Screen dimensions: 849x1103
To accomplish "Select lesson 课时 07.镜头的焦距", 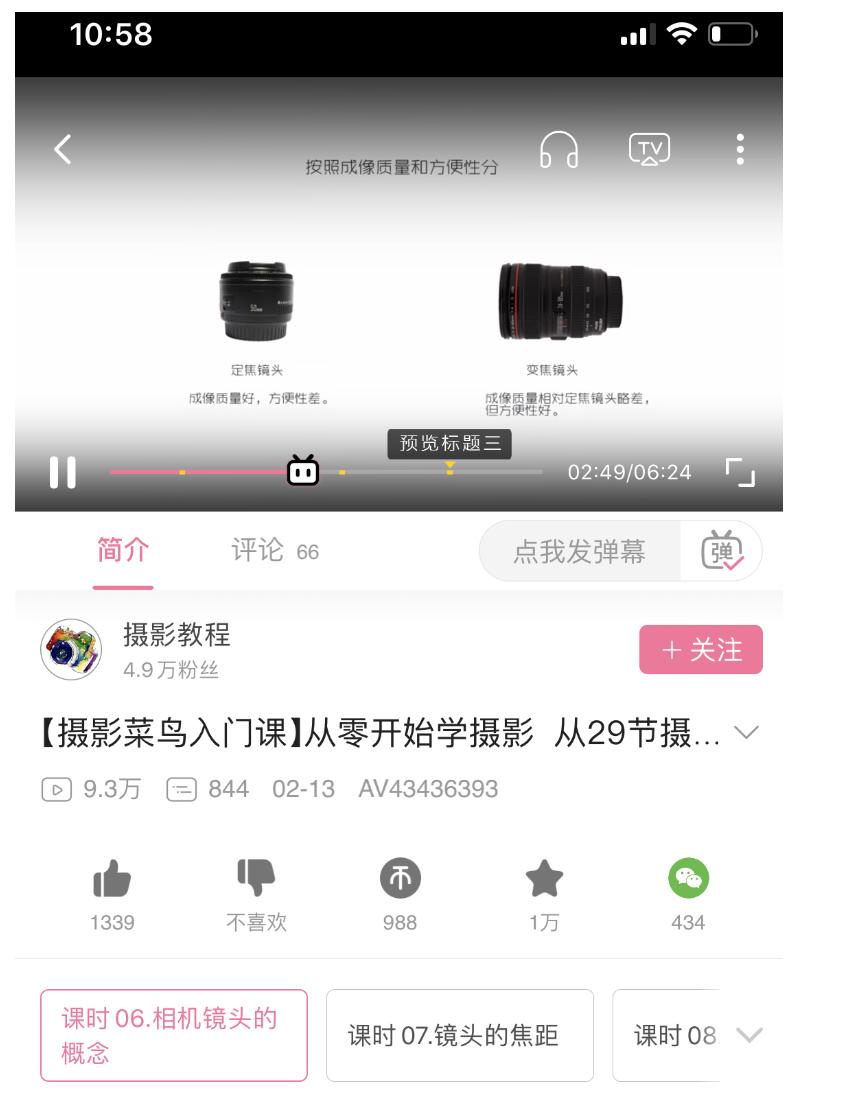I will 459,1036.
